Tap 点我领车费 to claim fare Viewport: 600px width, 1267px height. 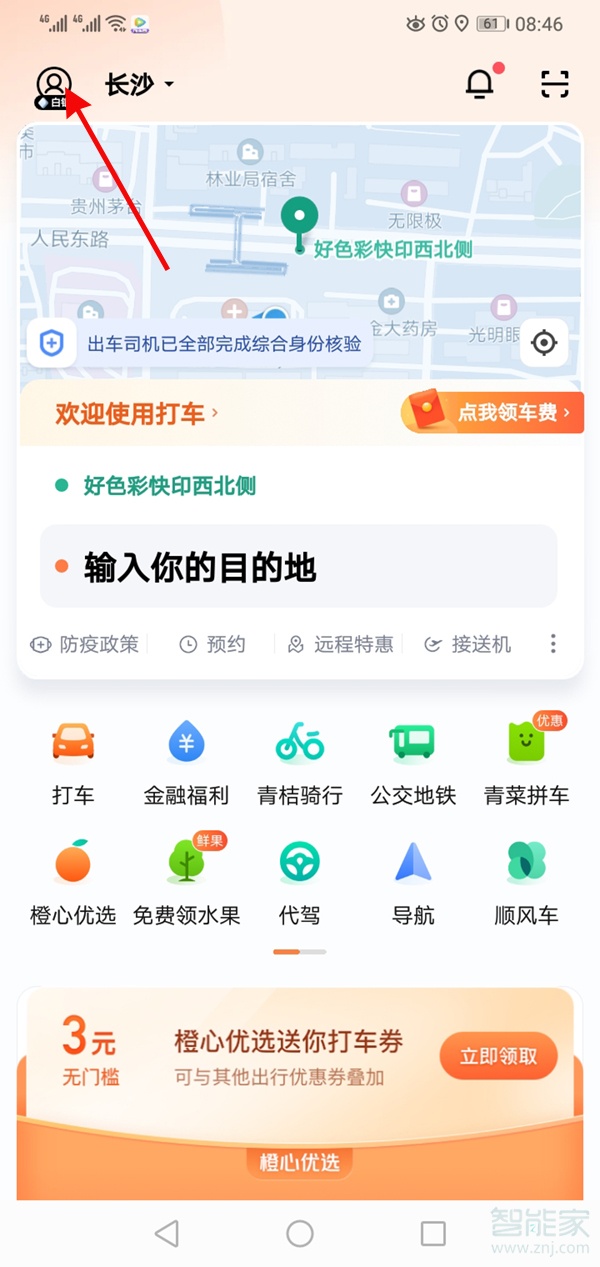coord(492,413)
